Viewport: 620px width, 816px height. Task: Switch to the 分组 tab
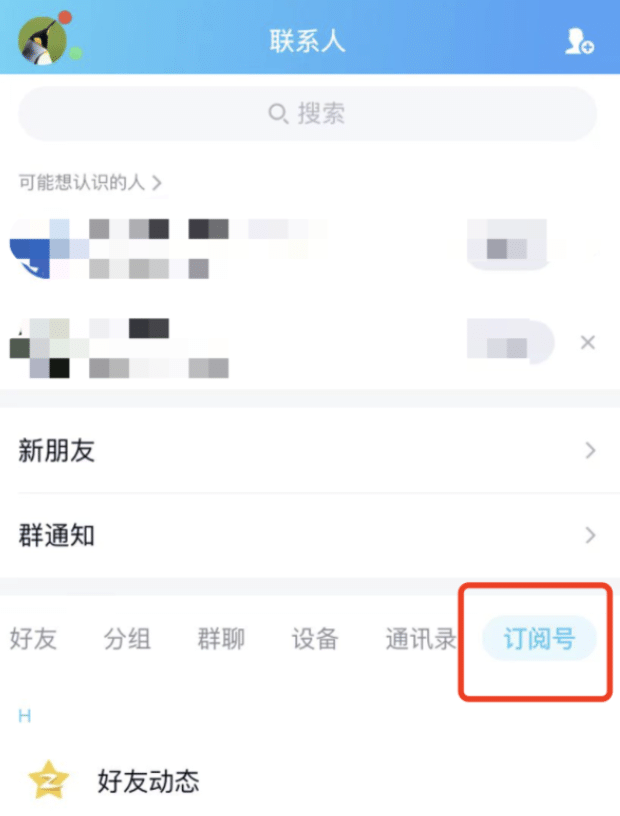point(127,639)
